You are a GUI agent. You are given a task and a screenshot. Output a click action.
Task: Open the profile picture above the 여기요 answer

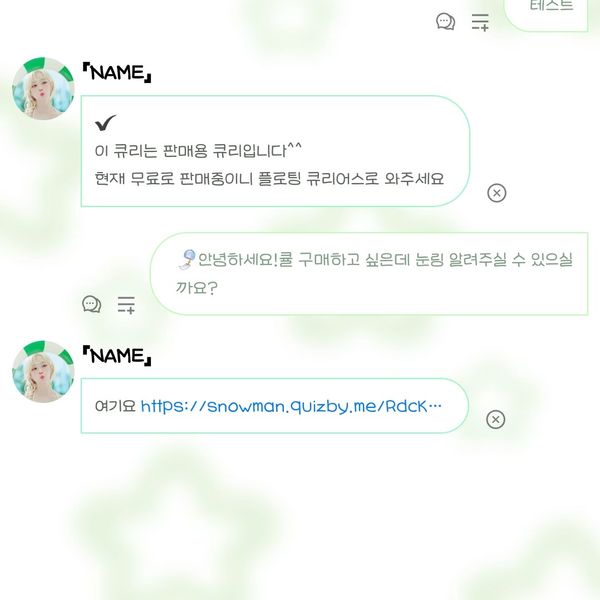43,370
